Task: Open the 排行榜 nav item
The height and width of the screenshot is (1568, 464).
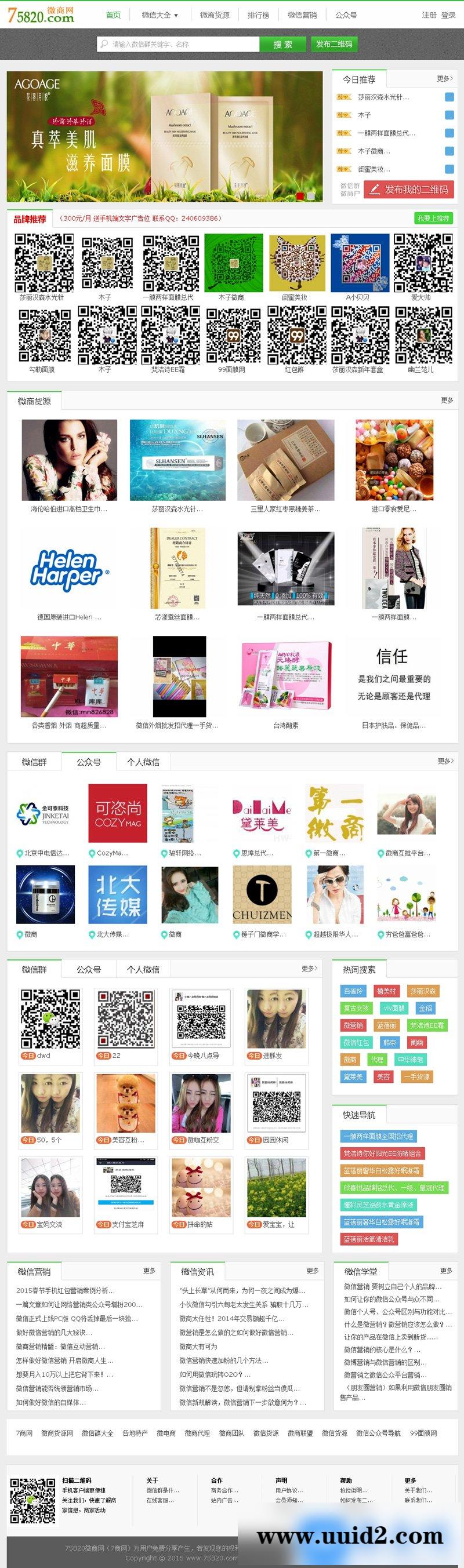Action: coord(258,15)
